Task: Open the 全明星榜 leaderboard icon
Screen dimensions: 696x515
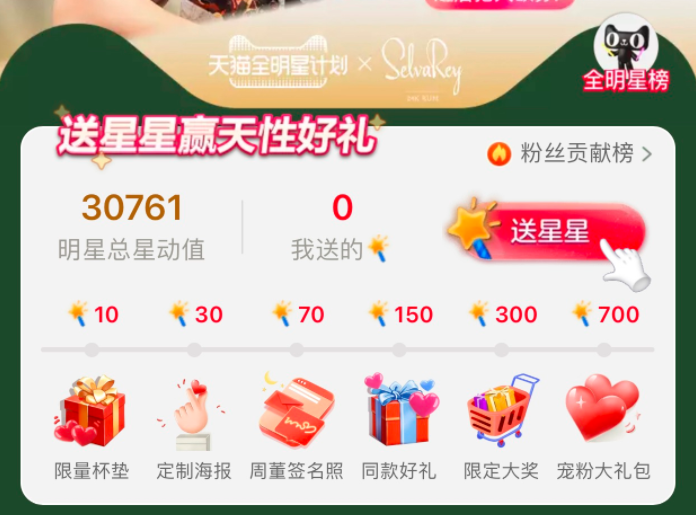Action: (626, 57)
